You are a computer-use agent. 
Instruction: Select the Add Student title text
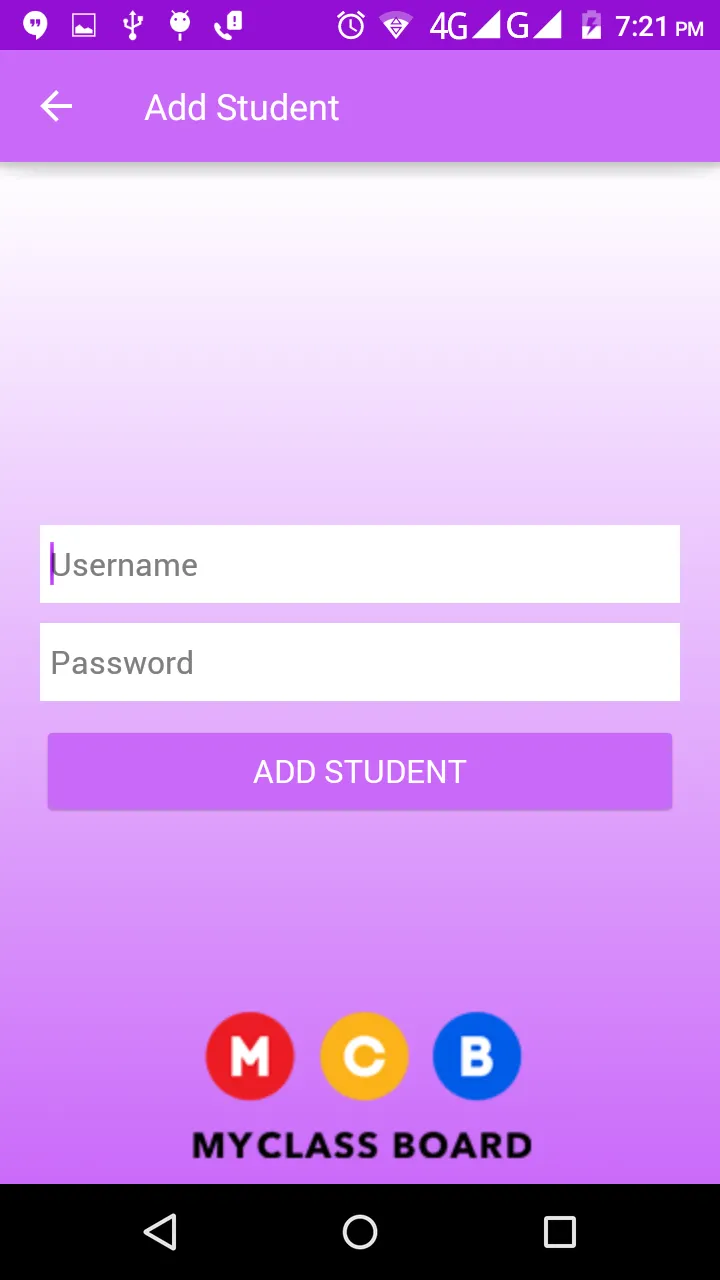(241, 106)
